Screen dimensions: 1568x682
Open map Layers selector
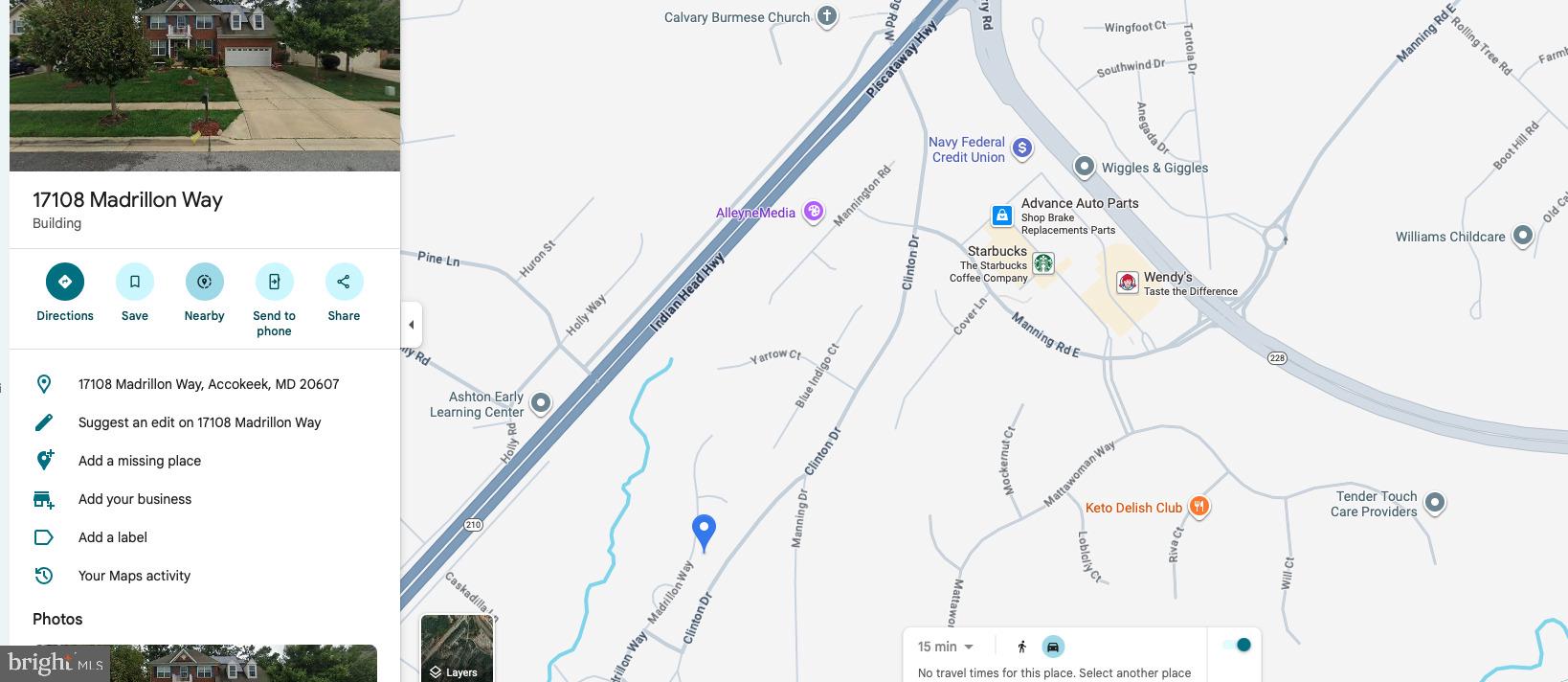[457, 648]
